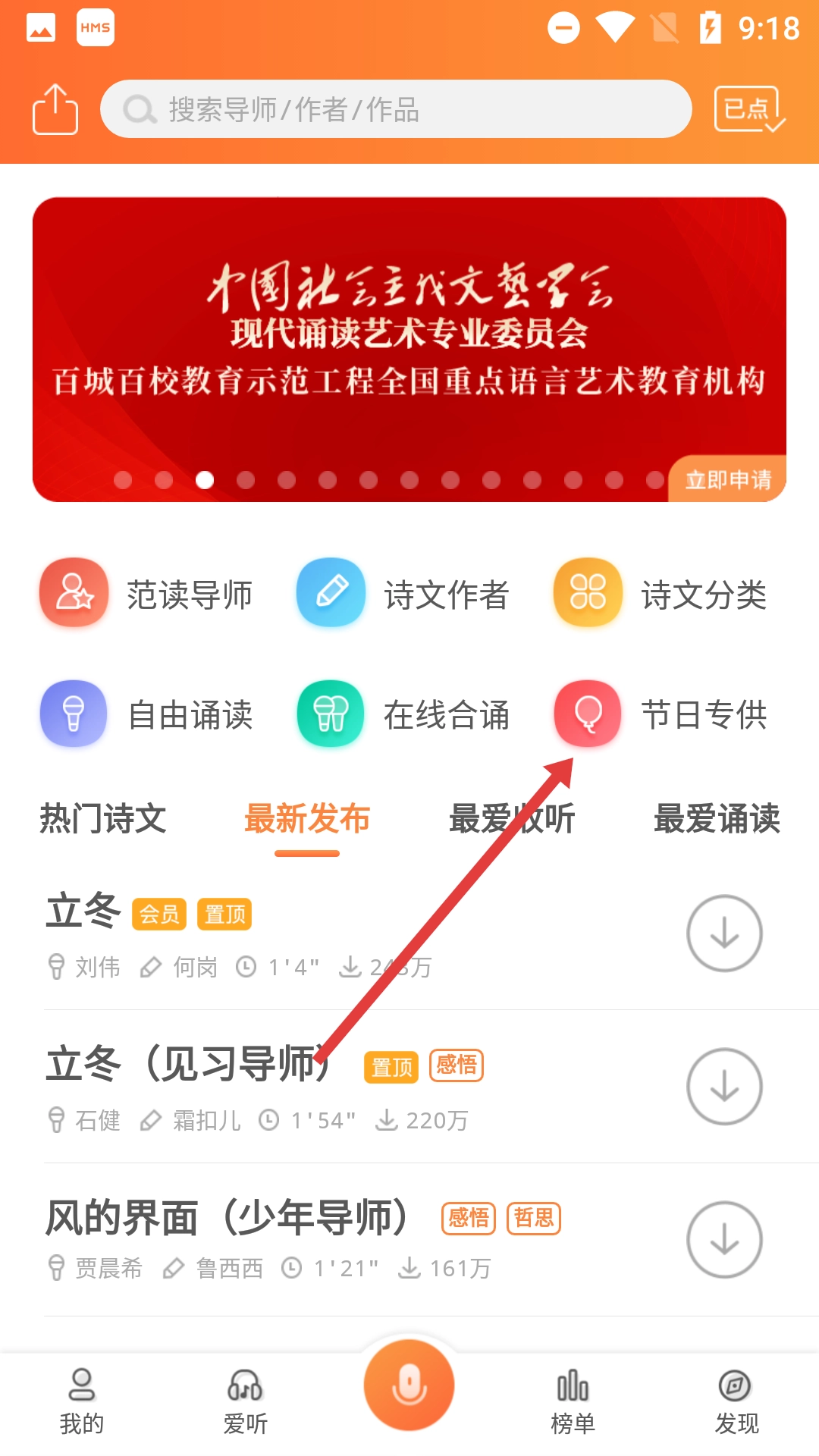Switch to the 最爱诵读 tab
Viewport: 819px width, 1456px height.
pos(717,819)
